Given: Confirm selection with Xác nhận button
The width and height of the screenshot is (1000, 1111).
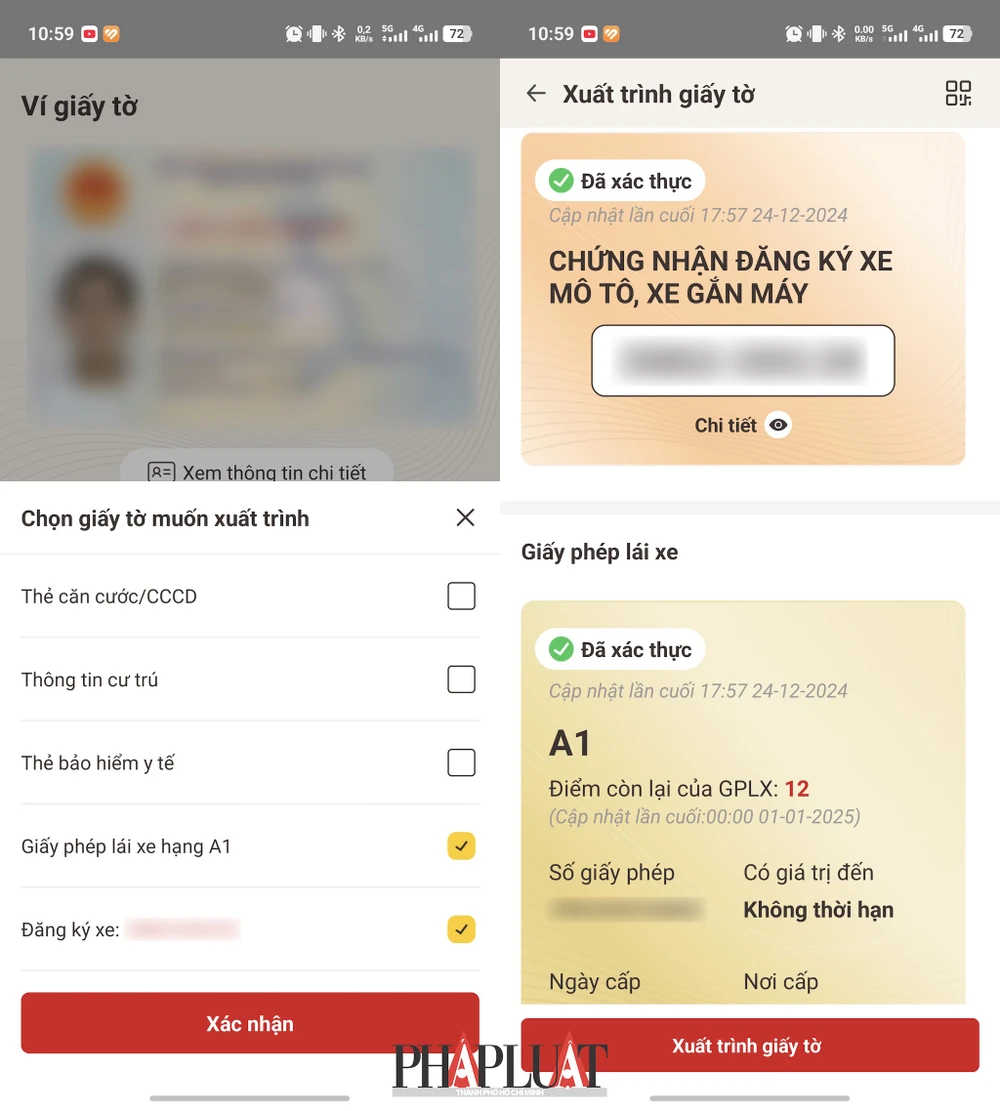Looking at the screenshot, I should click(250, 1023).
